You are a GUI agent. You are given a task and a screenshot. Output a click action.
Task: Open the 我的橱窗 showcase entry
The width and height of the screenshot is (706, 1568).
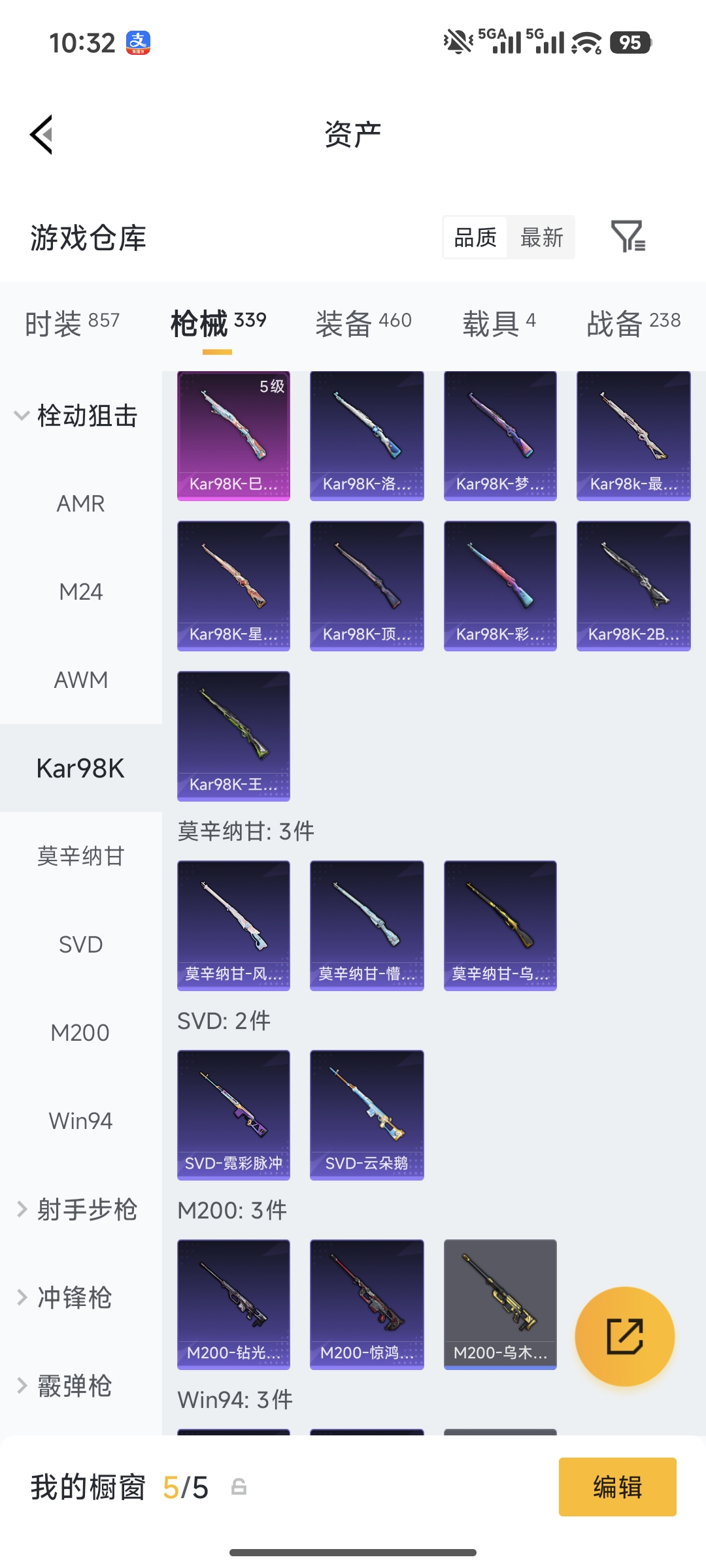(90, 1486)
